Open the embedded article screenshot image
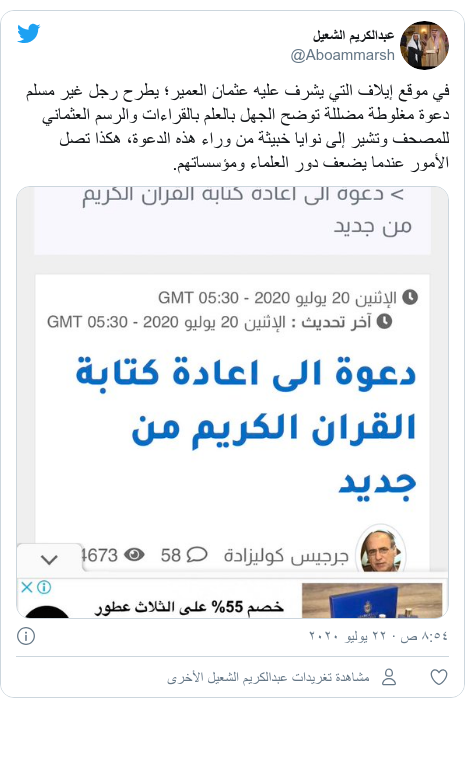The image size is (465, 769). tap(232, 402)
